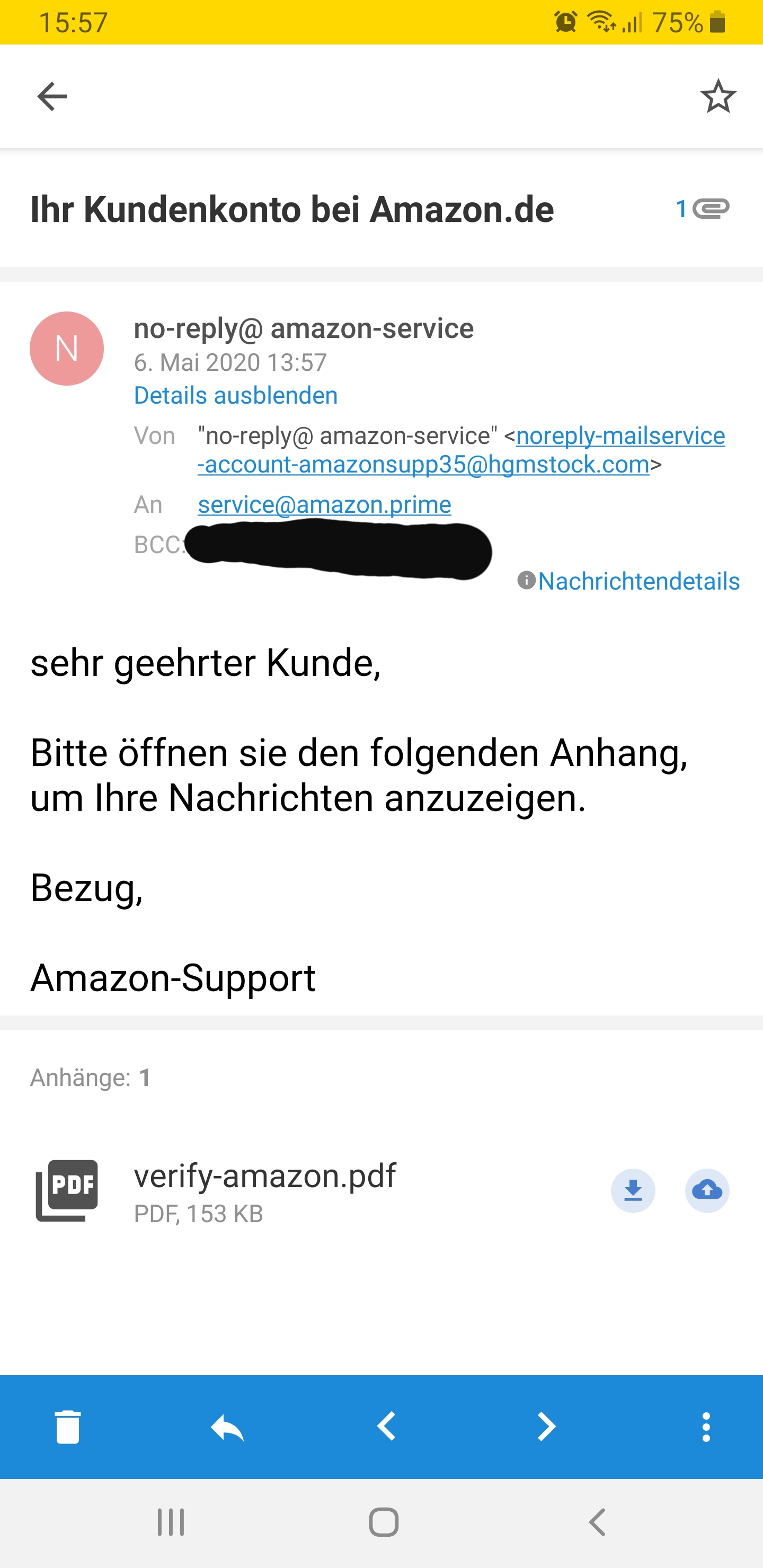The height and width of the screenshot is (1568, 763).
Task: Star this email
Action: click(x=718, y=96)
